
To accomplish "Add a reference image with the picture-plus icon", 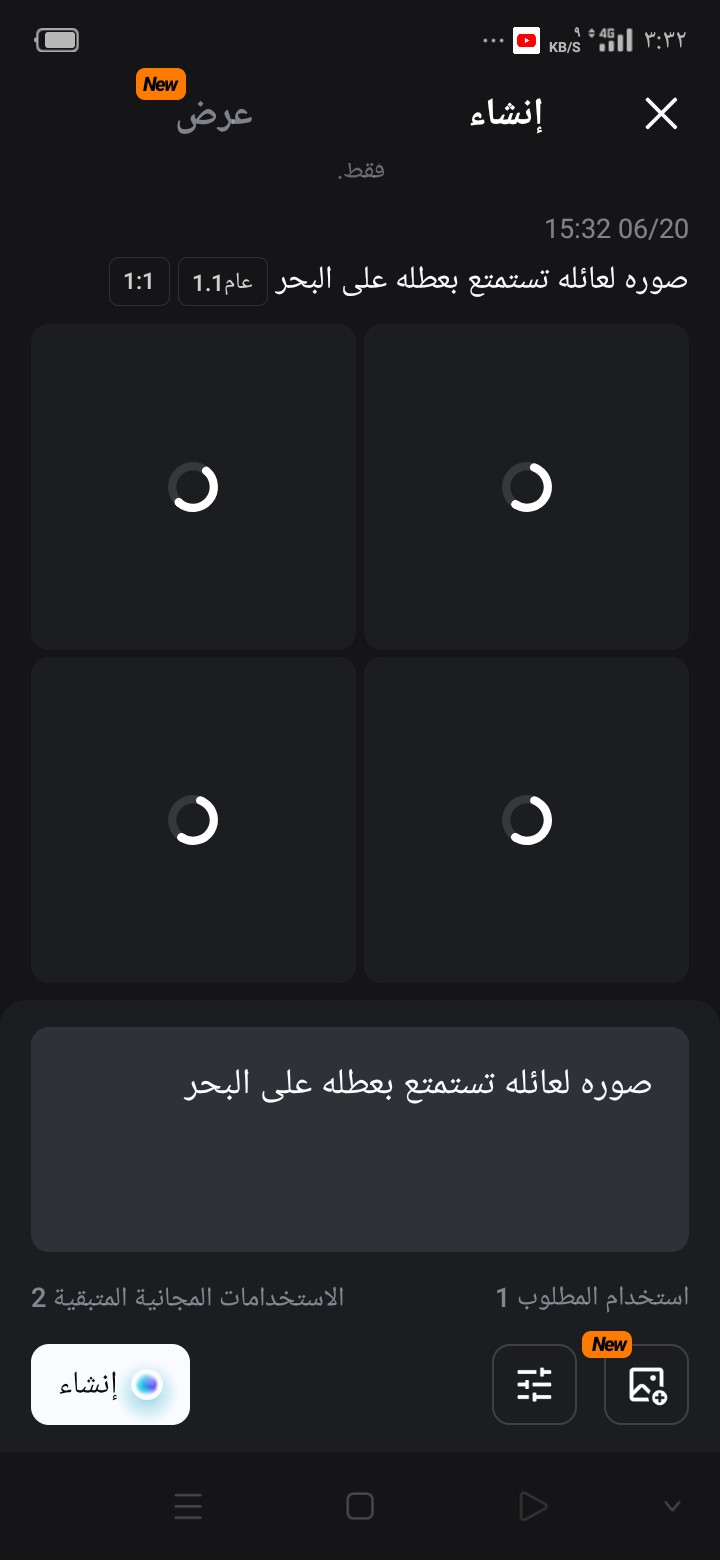I will tap(647, 1384).
